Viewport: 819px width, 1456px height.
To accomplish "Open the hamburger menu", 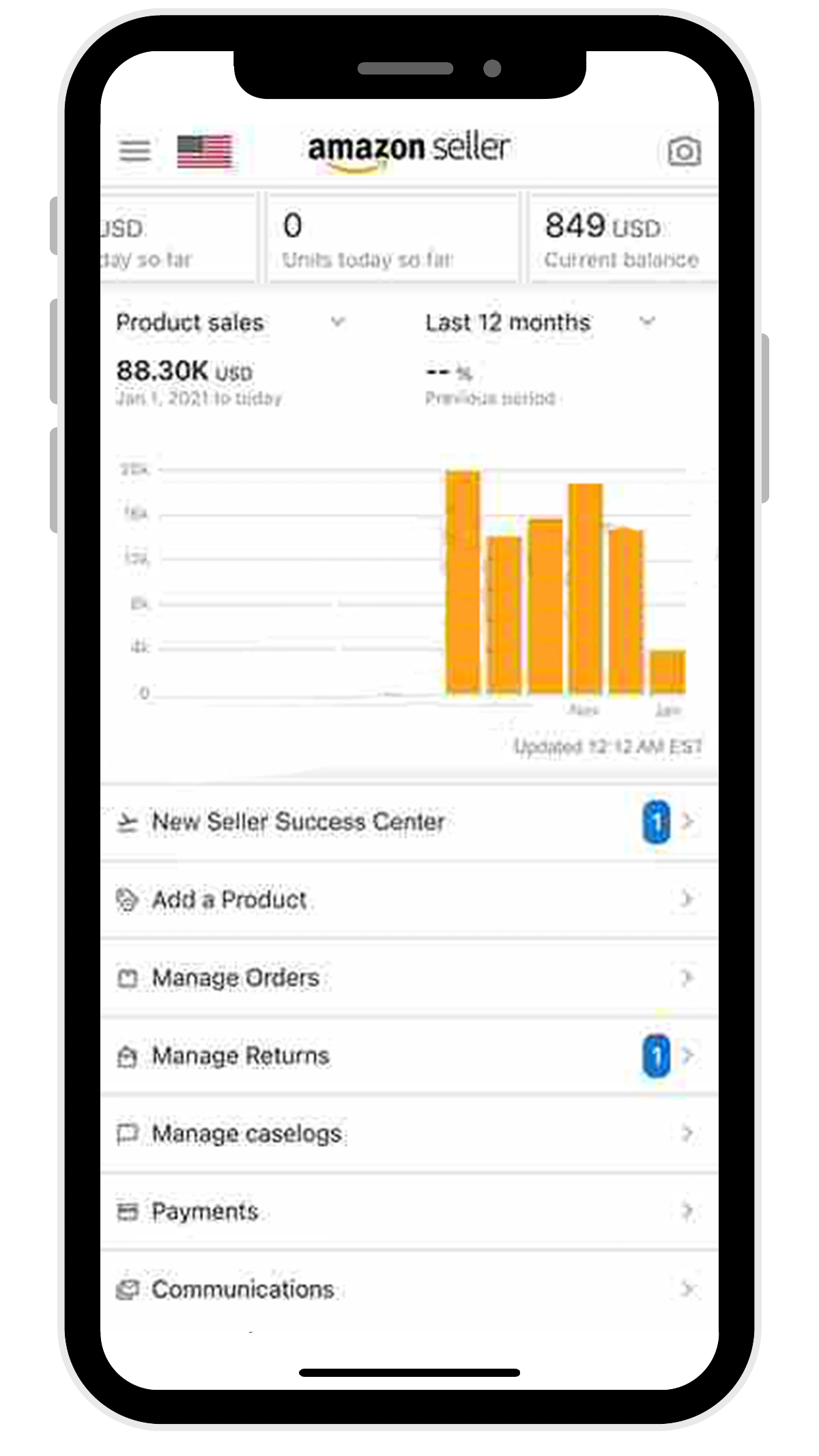I will [x=135, y=151].
